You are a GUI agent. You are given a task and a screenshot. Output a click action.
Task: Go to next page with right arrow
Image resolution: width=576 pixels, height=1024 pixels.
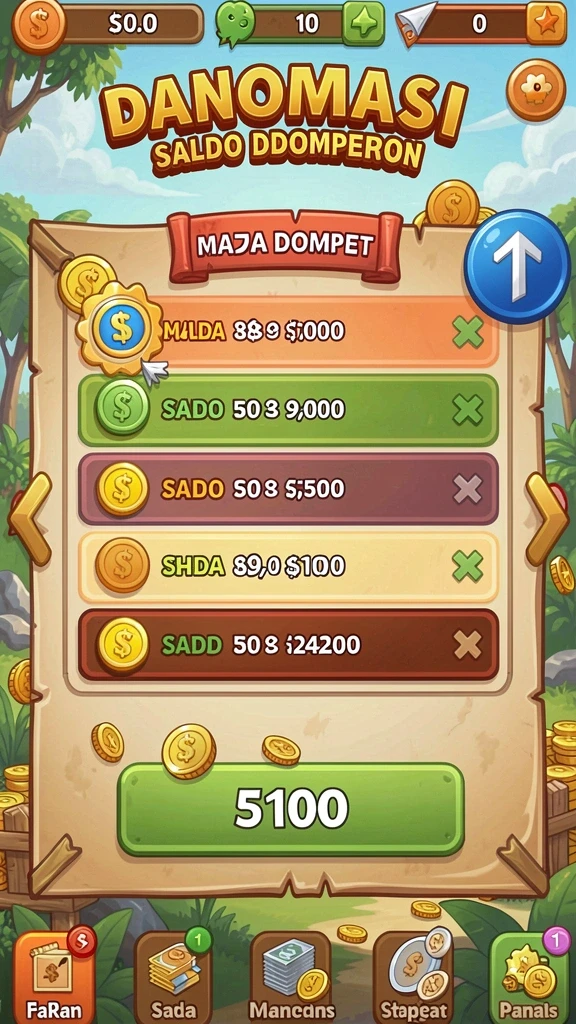pyautogui.click(x=547, y=519)
